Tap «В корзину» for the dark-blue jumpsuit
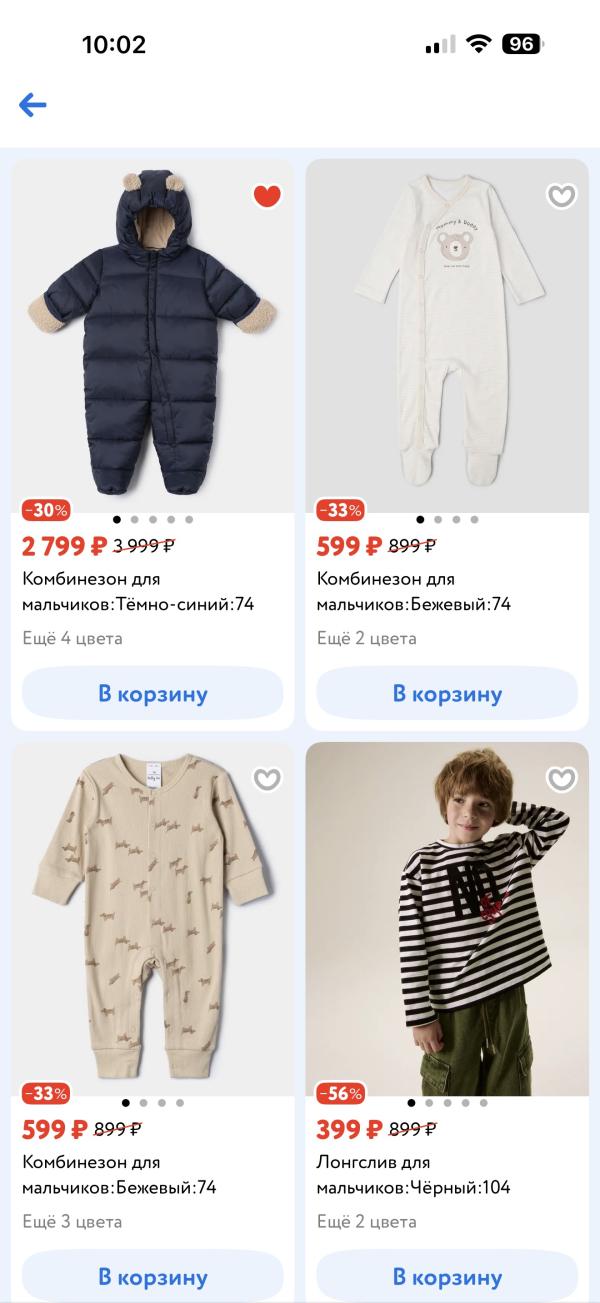Screen dimensions: 600x1303 (x=153, y=693)
